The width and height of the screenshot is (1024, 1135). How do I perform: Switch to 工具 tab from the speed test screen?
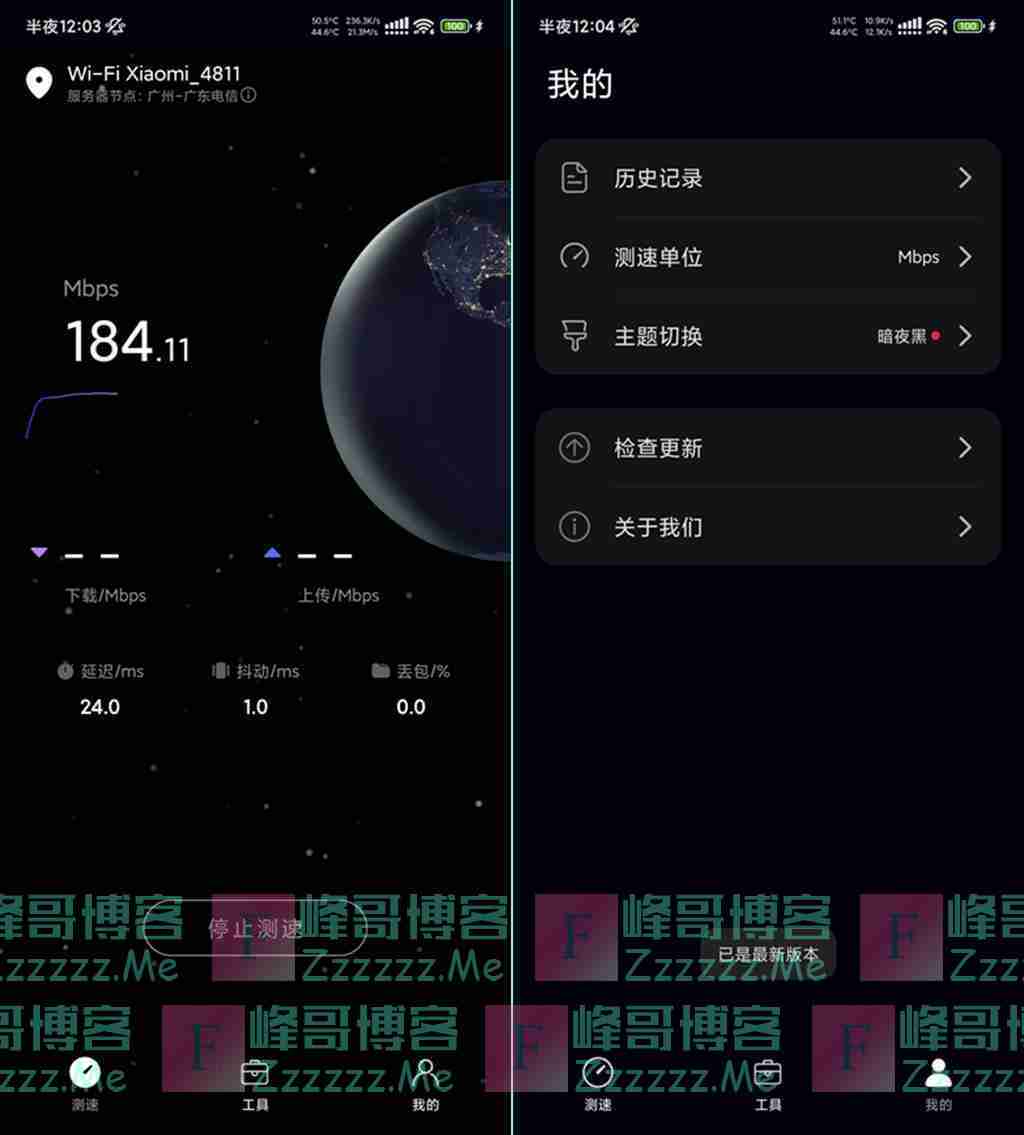255,1084
